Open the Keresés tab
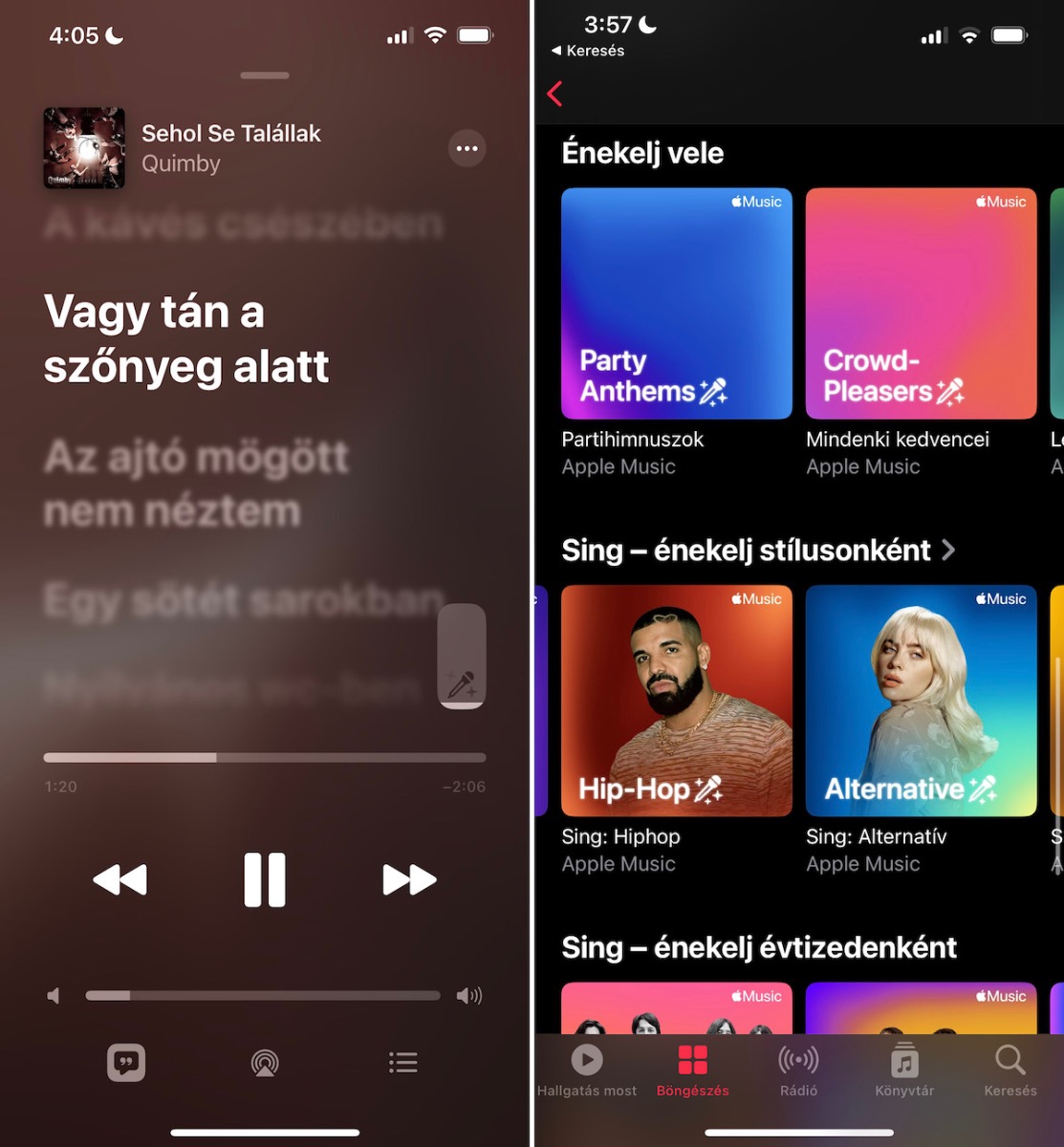The height and width of the screenshot is (1147, 1064). [x=1010, y=1069]
